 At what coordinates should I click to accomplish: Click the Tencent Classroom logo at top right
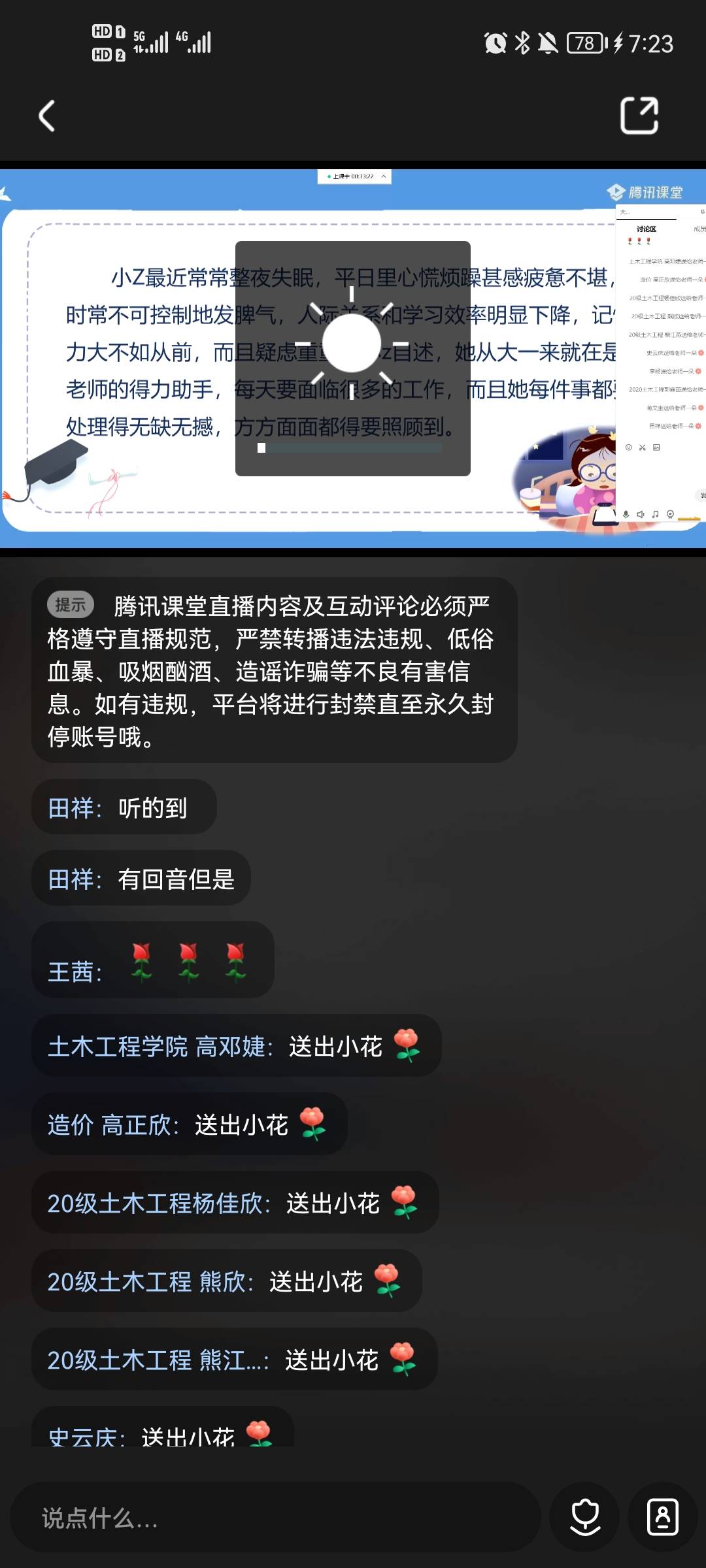point(644,192)
